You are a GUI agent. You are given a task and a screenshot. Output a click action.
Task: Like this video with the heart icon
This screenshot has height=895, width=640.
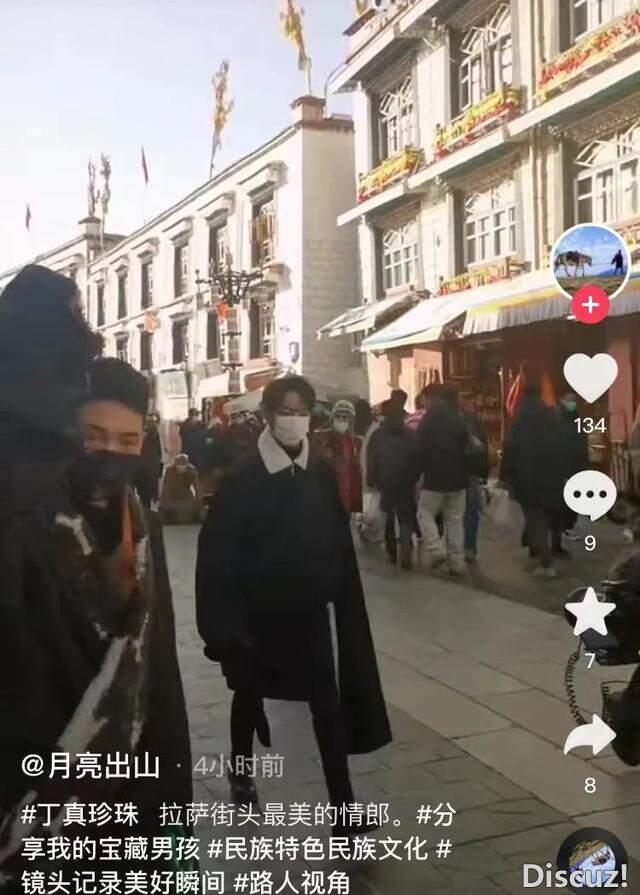[590, 378]
